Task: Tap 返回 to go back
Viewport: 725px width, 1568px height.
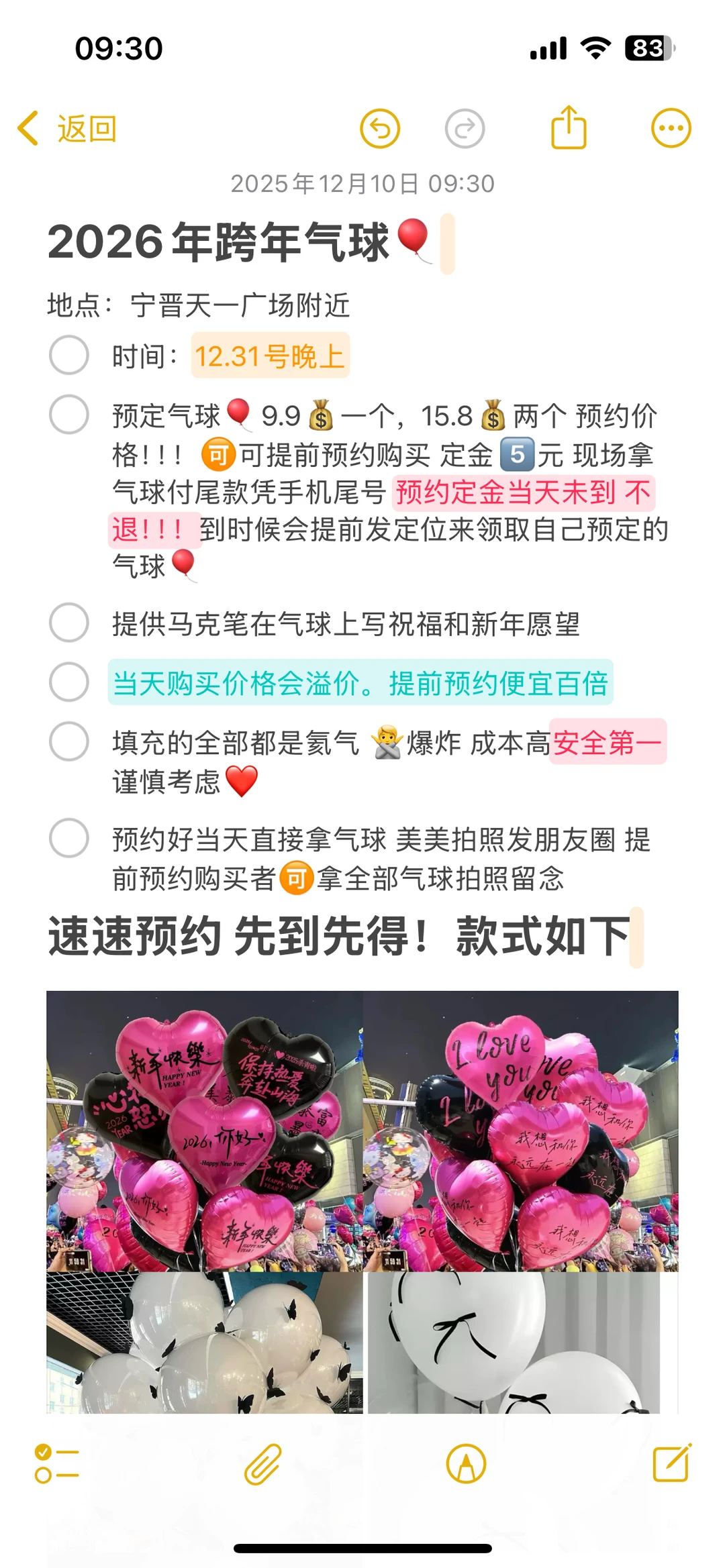Action: pyautogui.click(x=67, y=128)
